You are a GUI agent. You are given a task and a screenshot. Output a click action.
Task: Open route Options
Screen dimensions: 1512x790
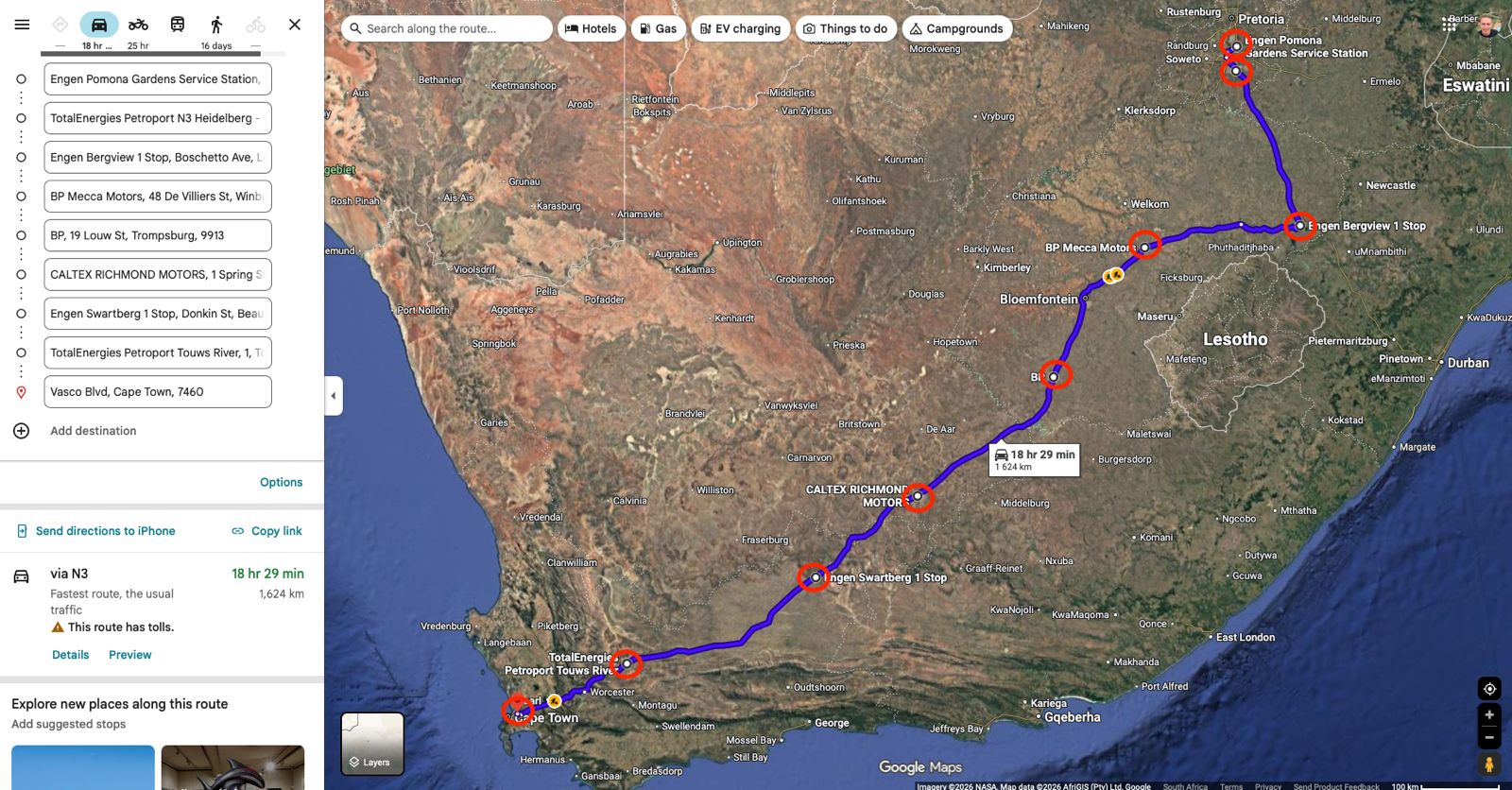[x=281, y=482]
